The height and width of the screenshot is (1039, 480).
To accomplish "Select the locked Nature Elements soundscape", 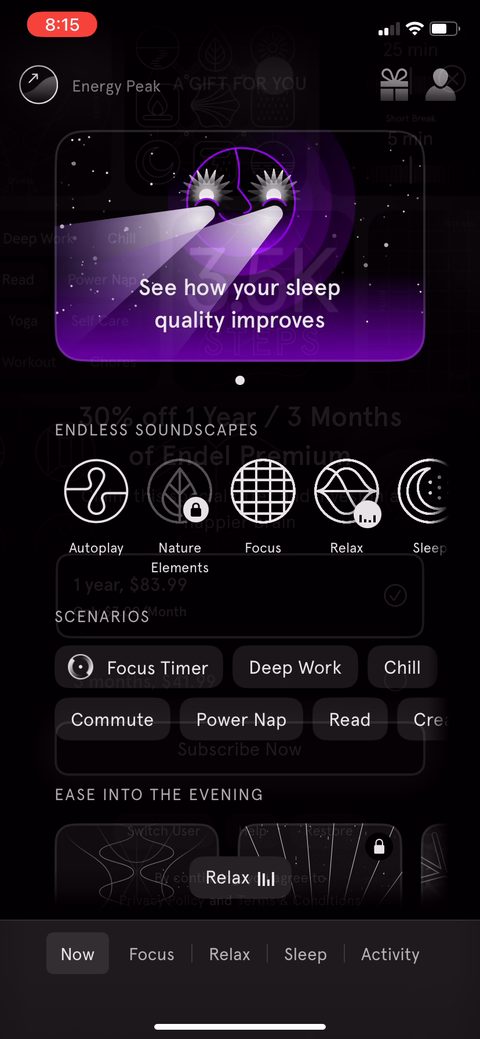I will (180, 516).
